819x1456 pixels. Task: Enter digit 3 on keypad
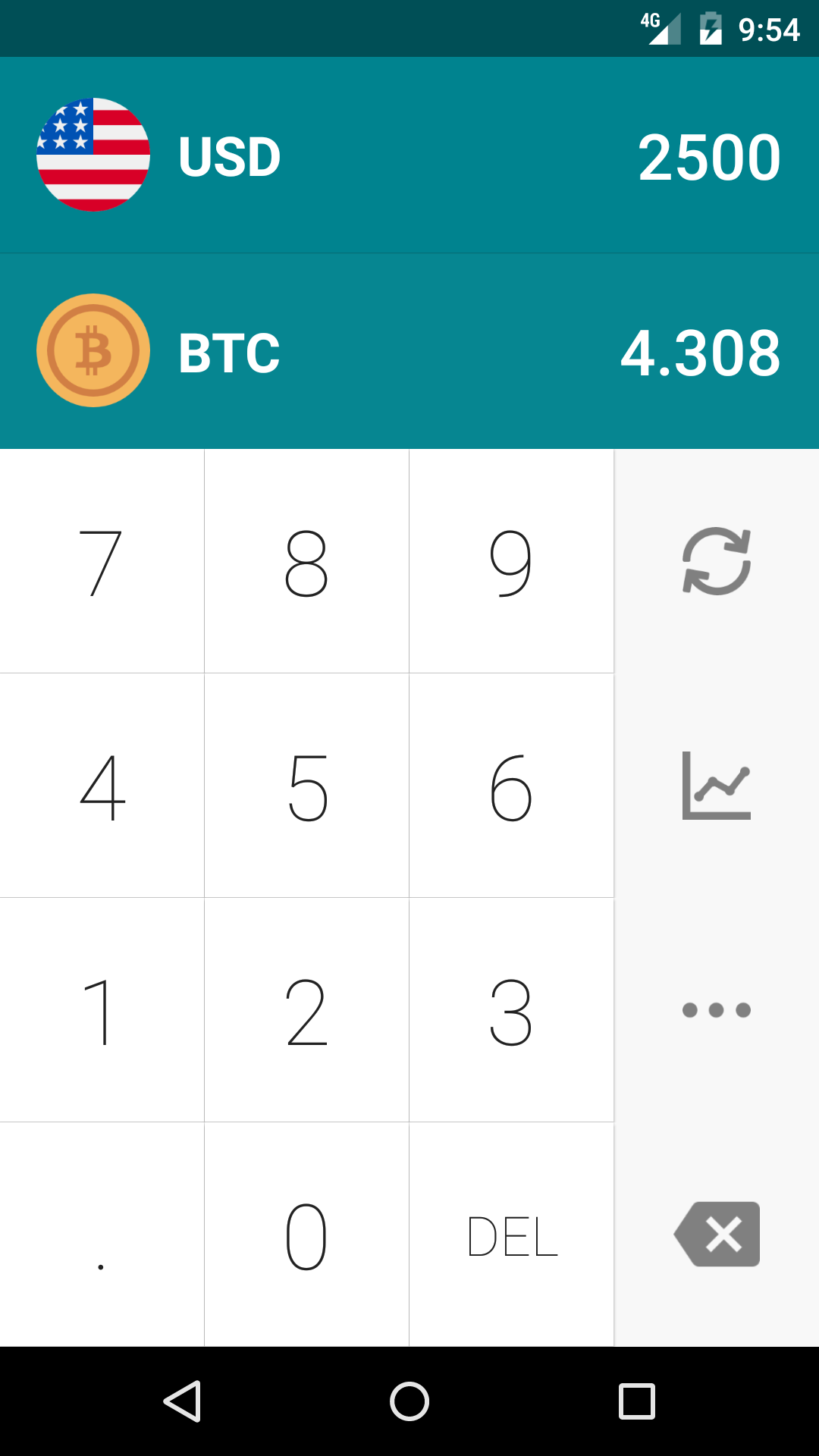click(x=511, y=1010)
